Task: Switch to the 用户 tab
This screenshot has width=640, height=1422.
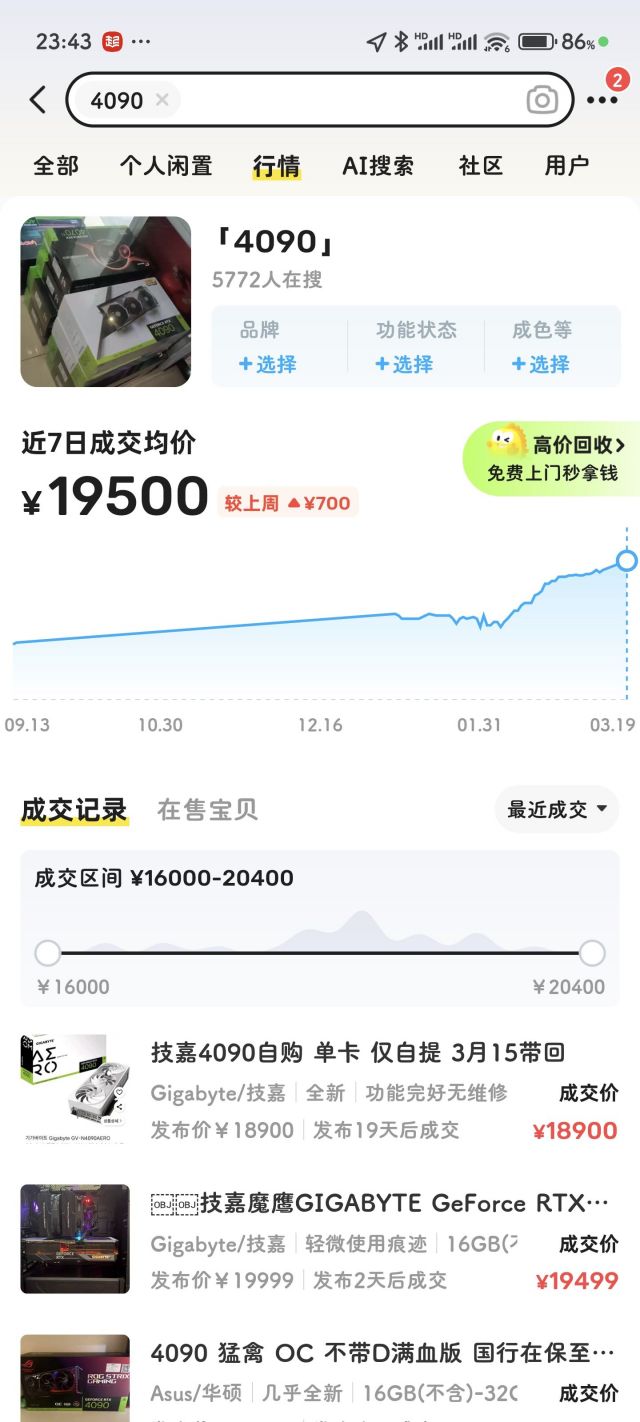Action: [x=567, y=166]
